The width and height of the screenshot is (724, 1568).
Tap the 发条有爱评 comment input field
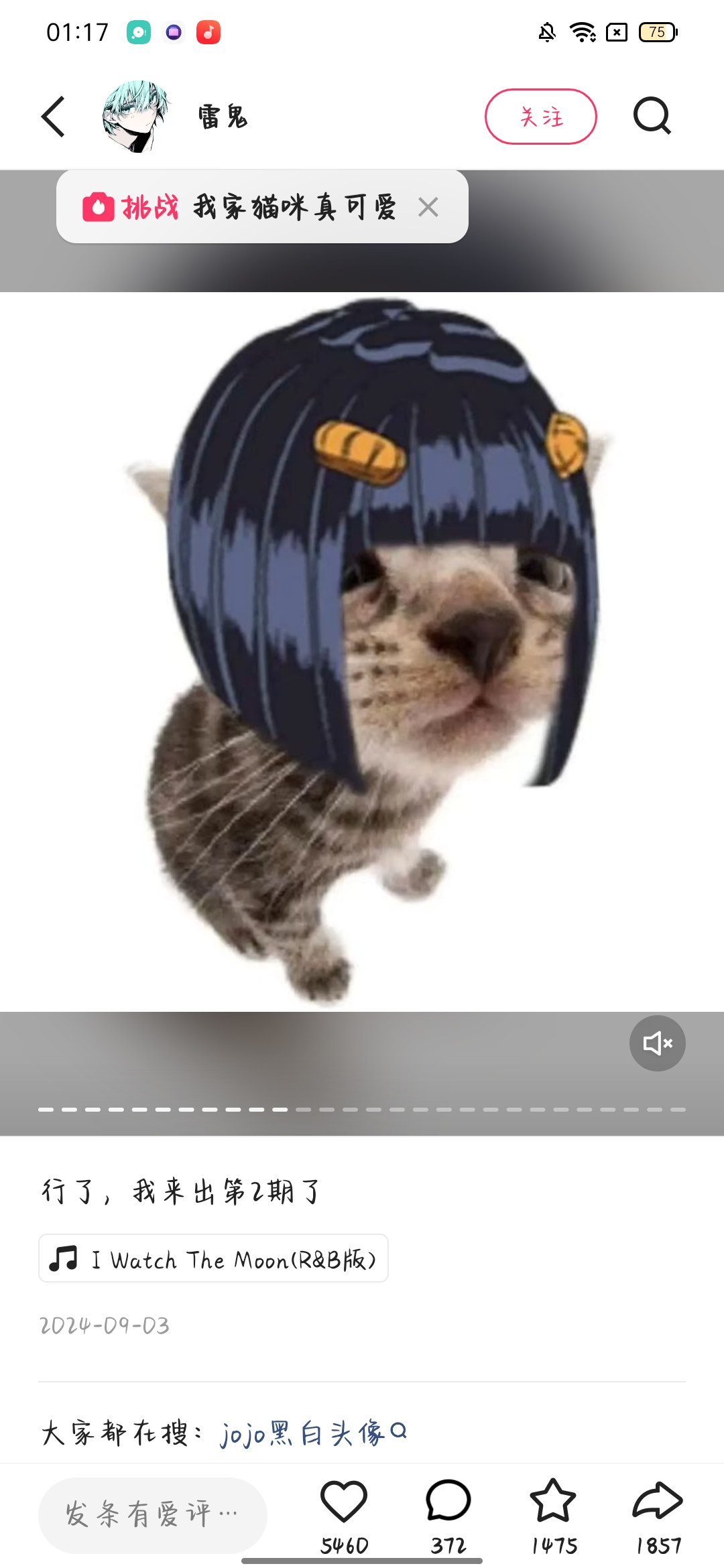tap(153, 1514)
